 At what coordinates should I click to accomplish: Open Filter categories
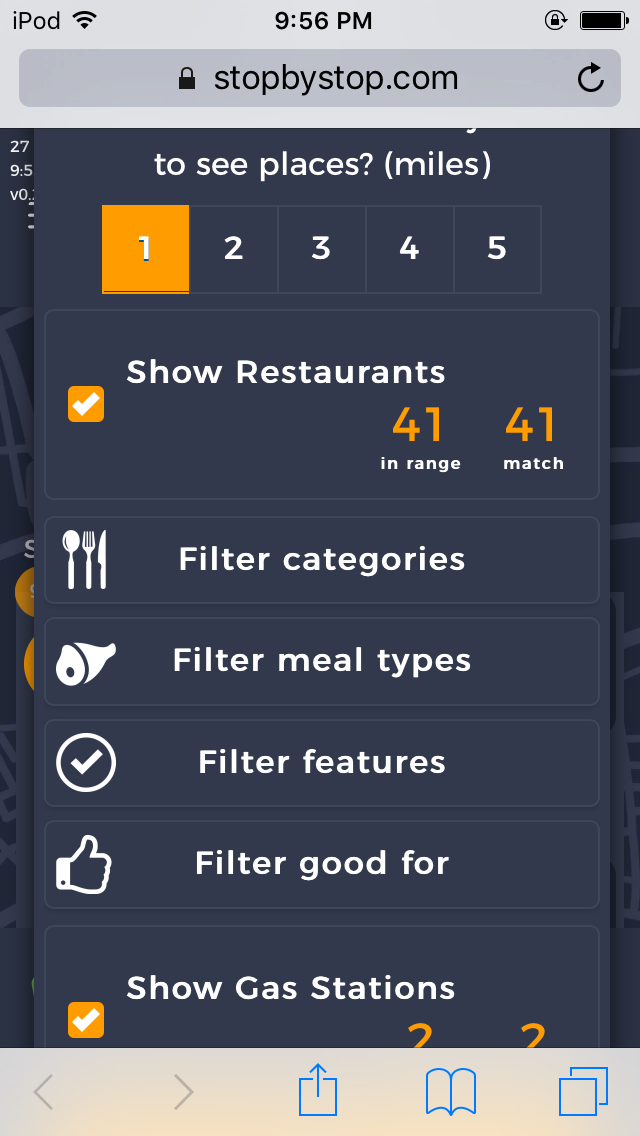(x=321, y=560)
